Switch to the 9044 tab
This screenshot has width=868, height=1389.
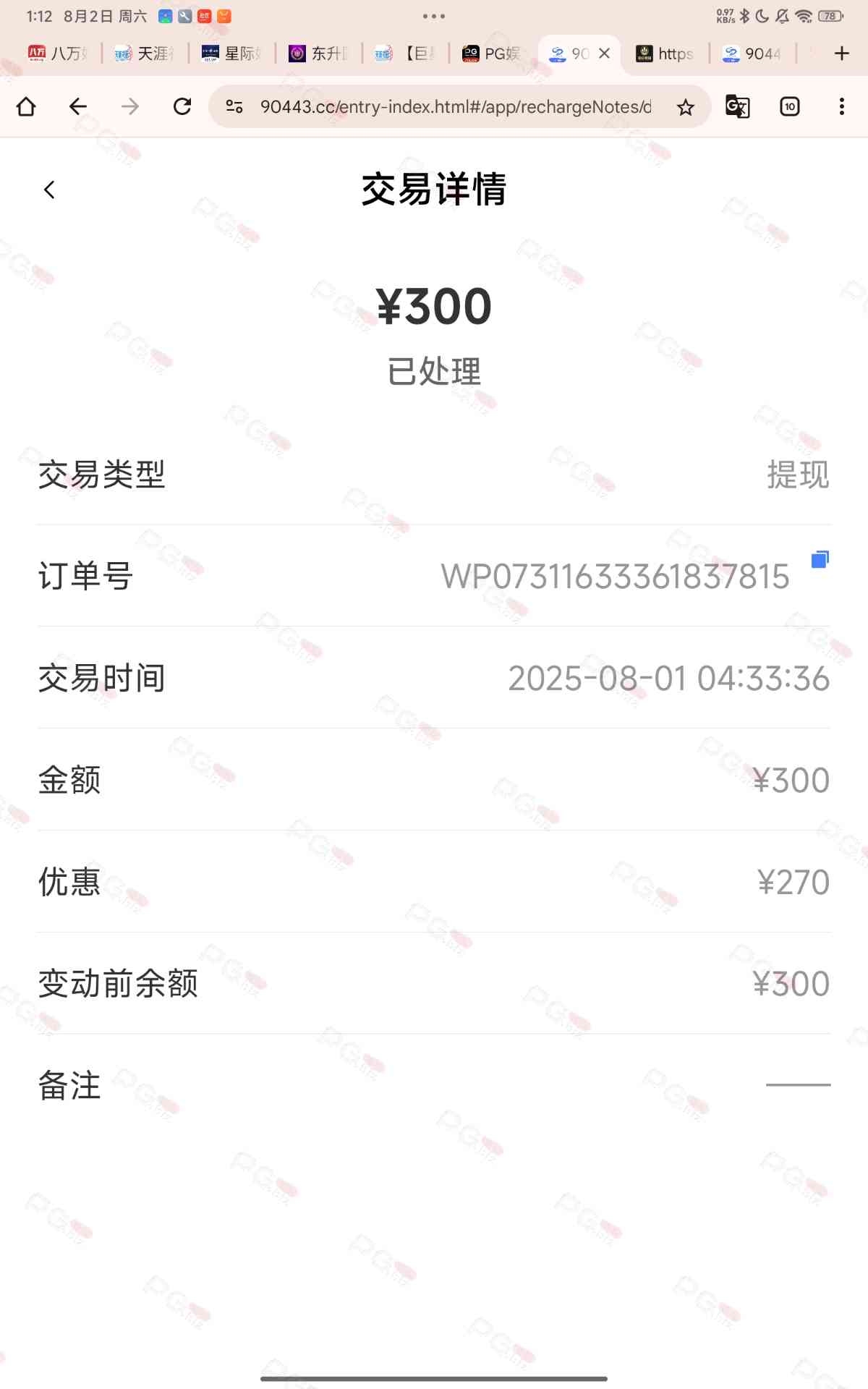pos(752,54)
